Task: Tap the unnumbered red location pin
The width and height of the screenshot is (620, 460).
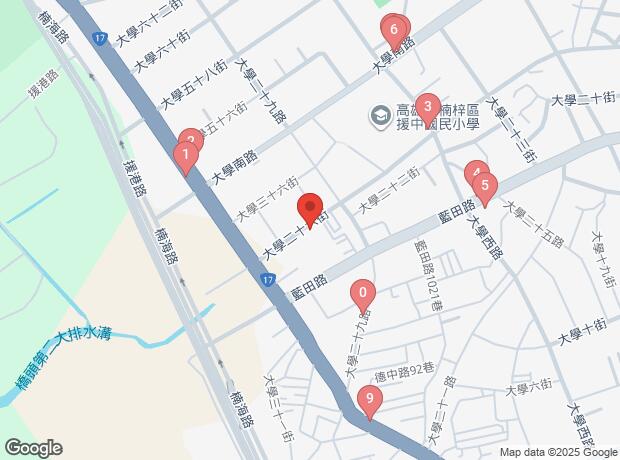Action: (311, 208)
